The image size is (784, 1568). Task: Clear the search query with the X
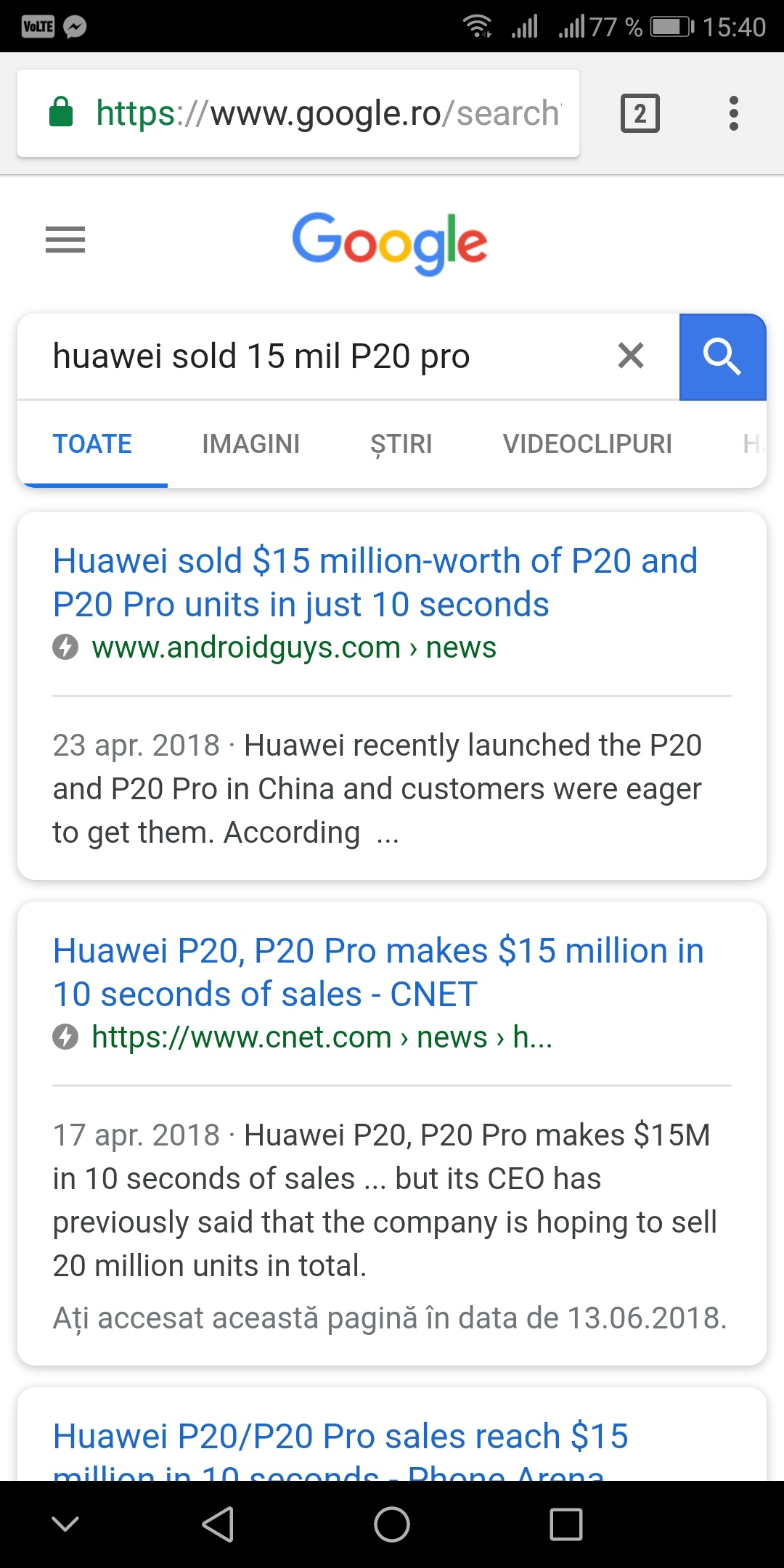(630, 356)
